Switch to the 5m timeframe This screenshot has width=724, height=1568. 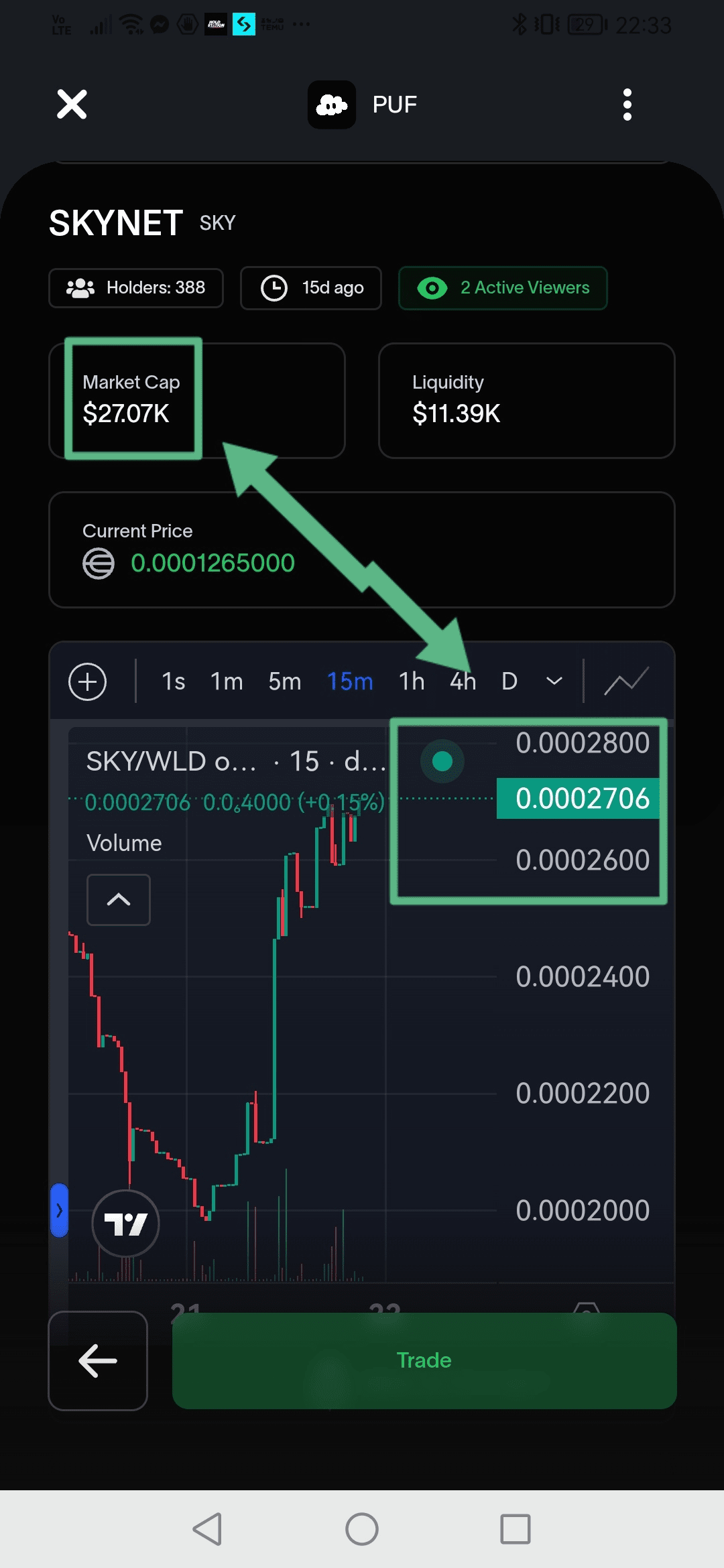(284, 681)
